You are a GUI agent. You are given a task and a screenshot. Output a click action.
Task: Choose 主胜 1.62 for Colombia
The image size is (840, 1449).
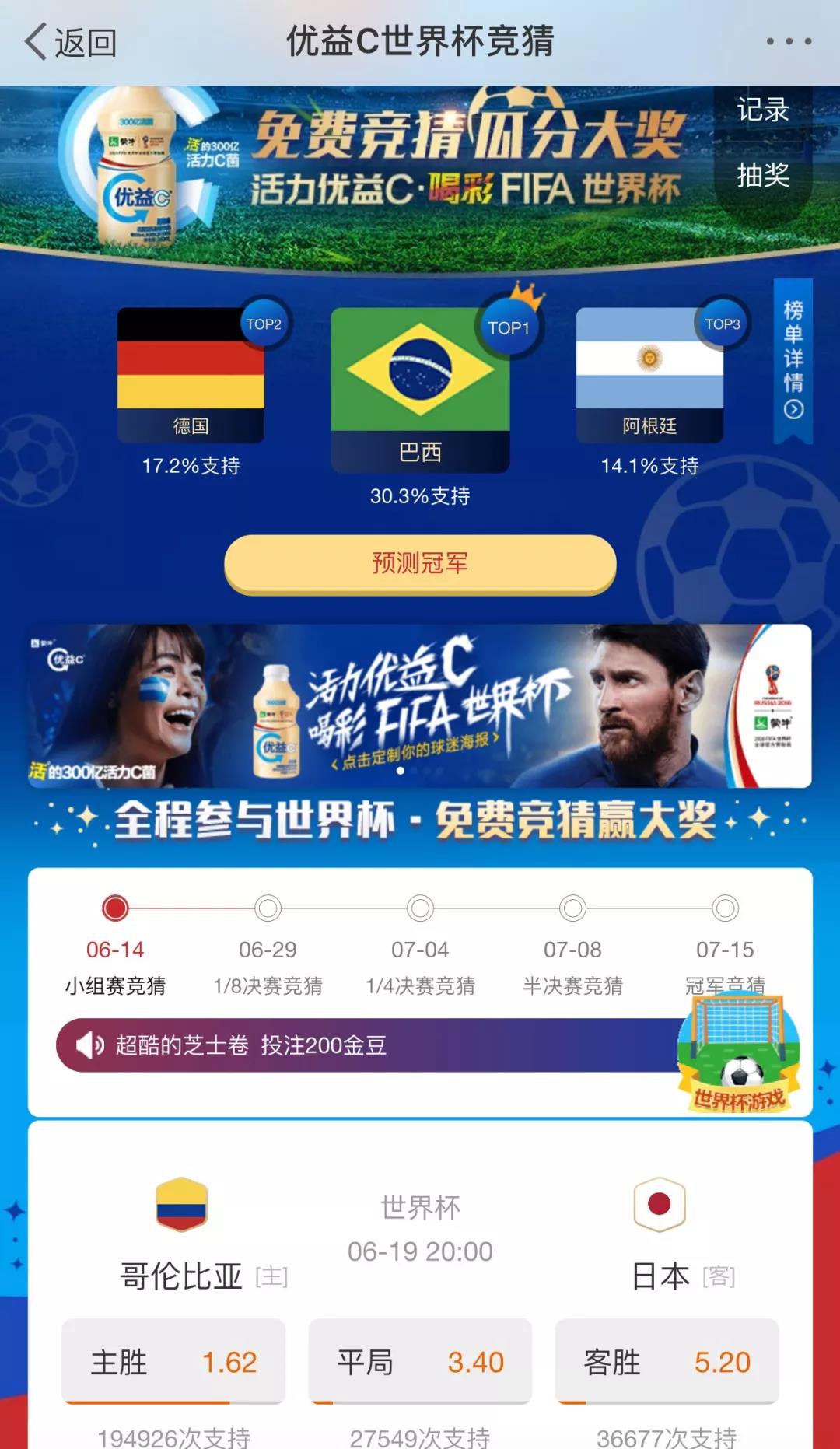[x=173, y=1361]
